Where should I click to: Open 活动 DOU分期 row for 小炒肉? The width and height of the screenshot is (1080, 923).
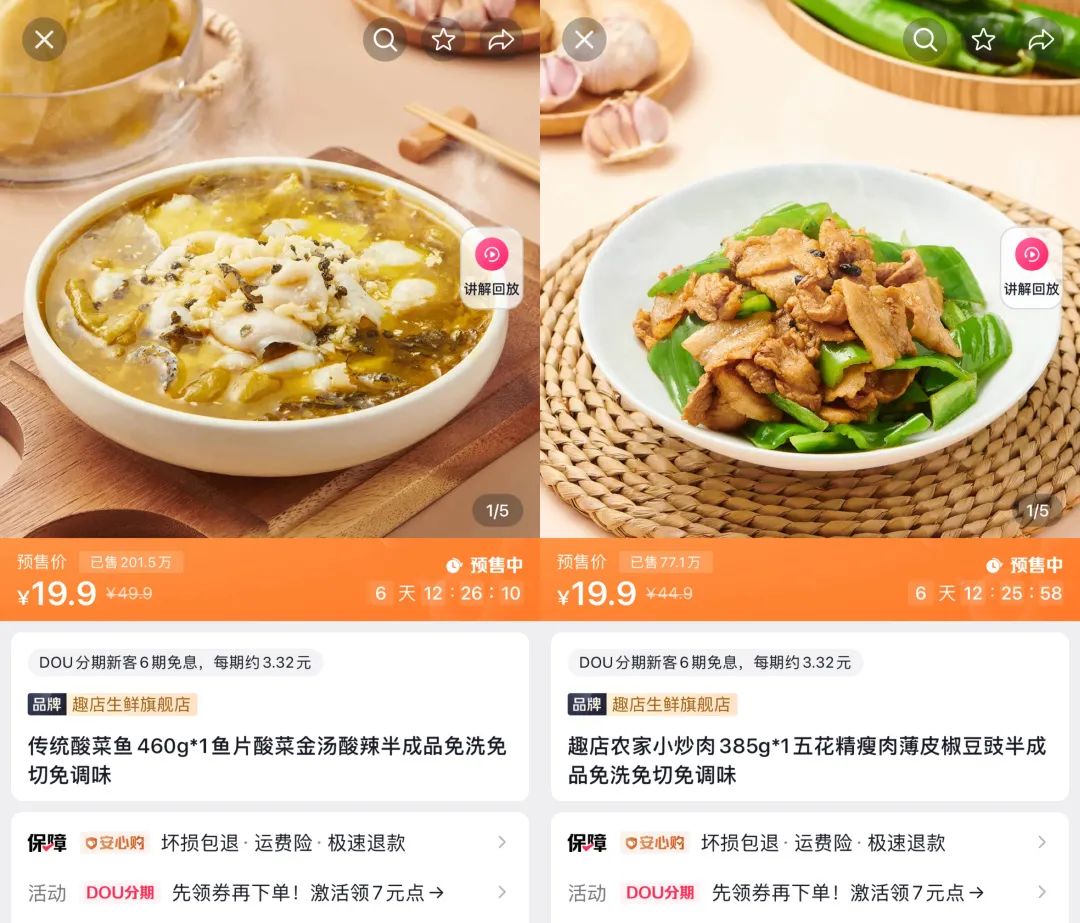[808, 892]
